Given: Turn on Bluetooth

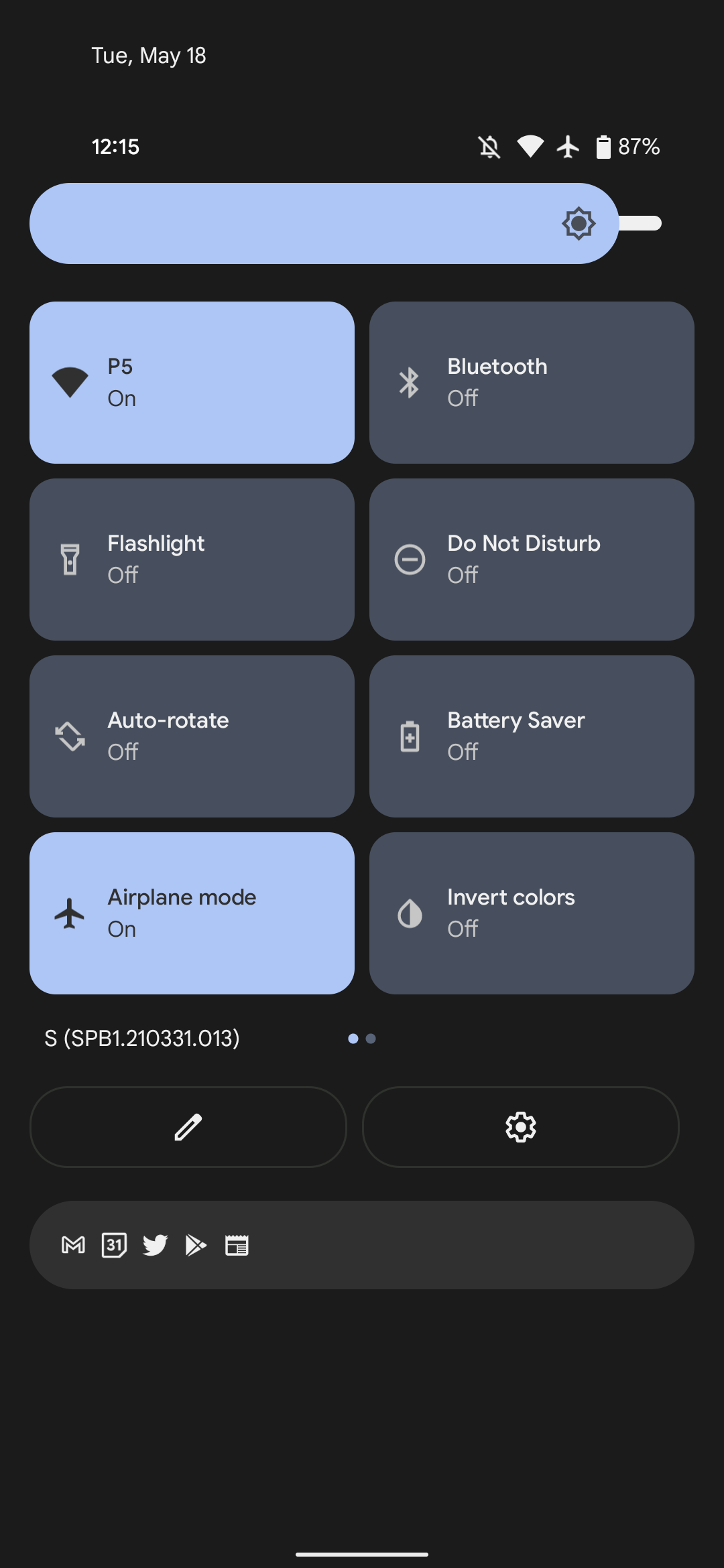Looking at the screenshot, I should click(531, 382).
